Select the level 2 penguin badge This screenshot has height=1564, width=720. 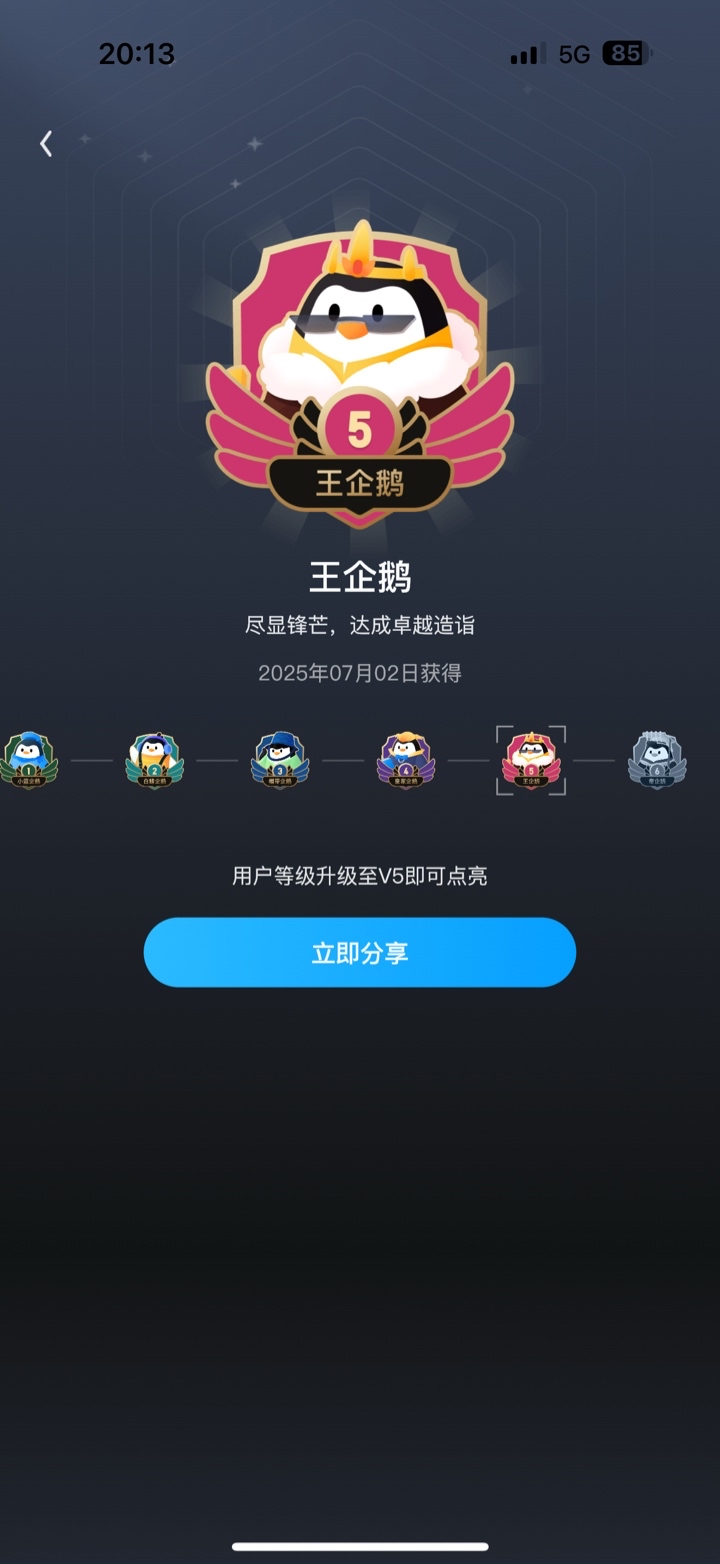click(154, 761)
